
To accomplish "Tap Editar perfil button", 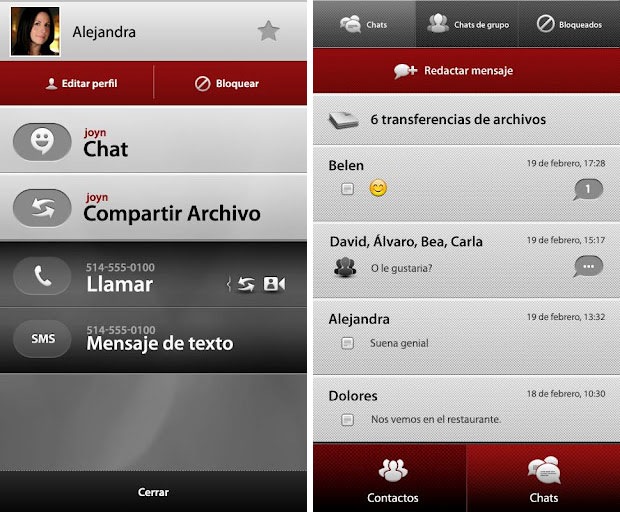I will (82, 83).
